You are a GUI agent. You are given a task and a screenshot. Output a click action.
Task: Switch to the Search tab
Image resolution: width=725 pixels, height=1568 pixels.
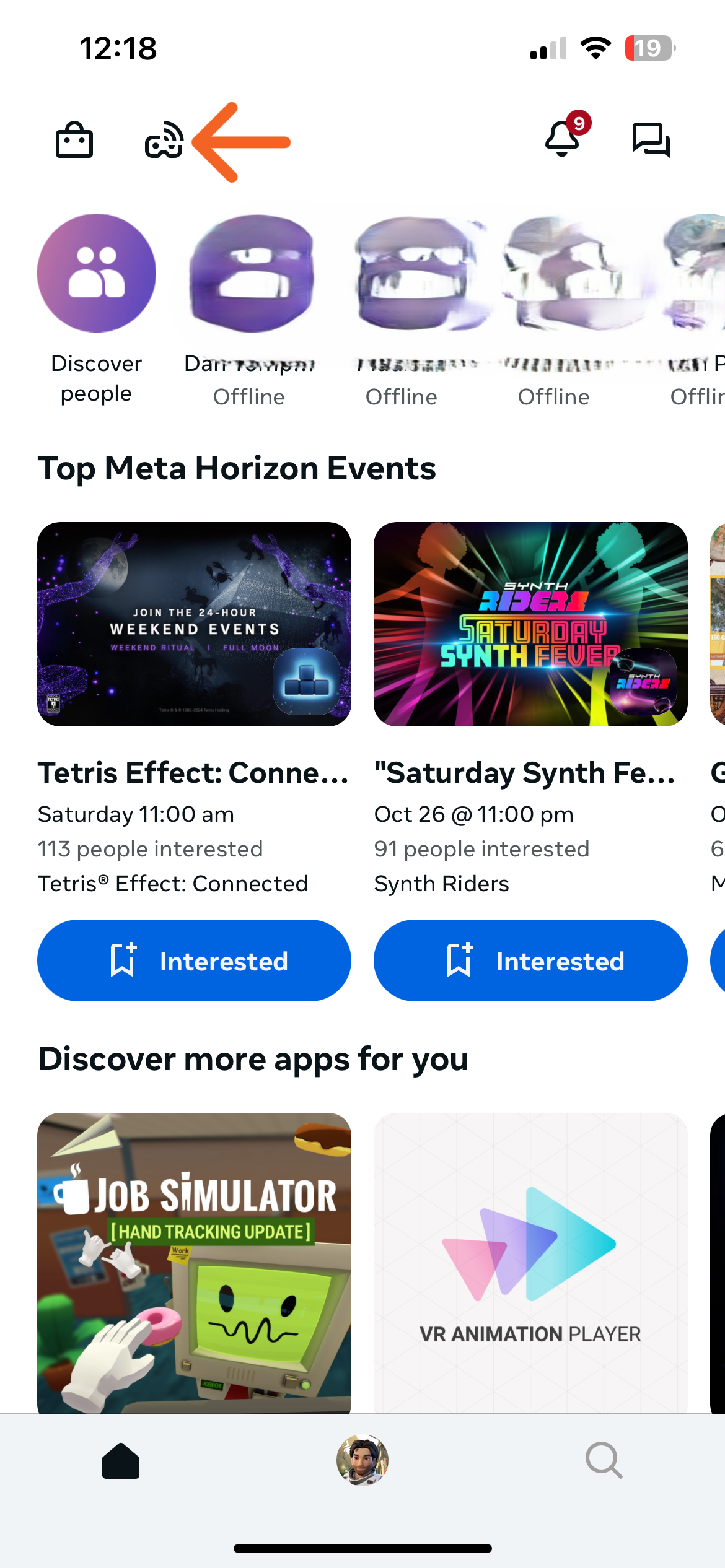pyautogui.click(x=604, y=1460)
